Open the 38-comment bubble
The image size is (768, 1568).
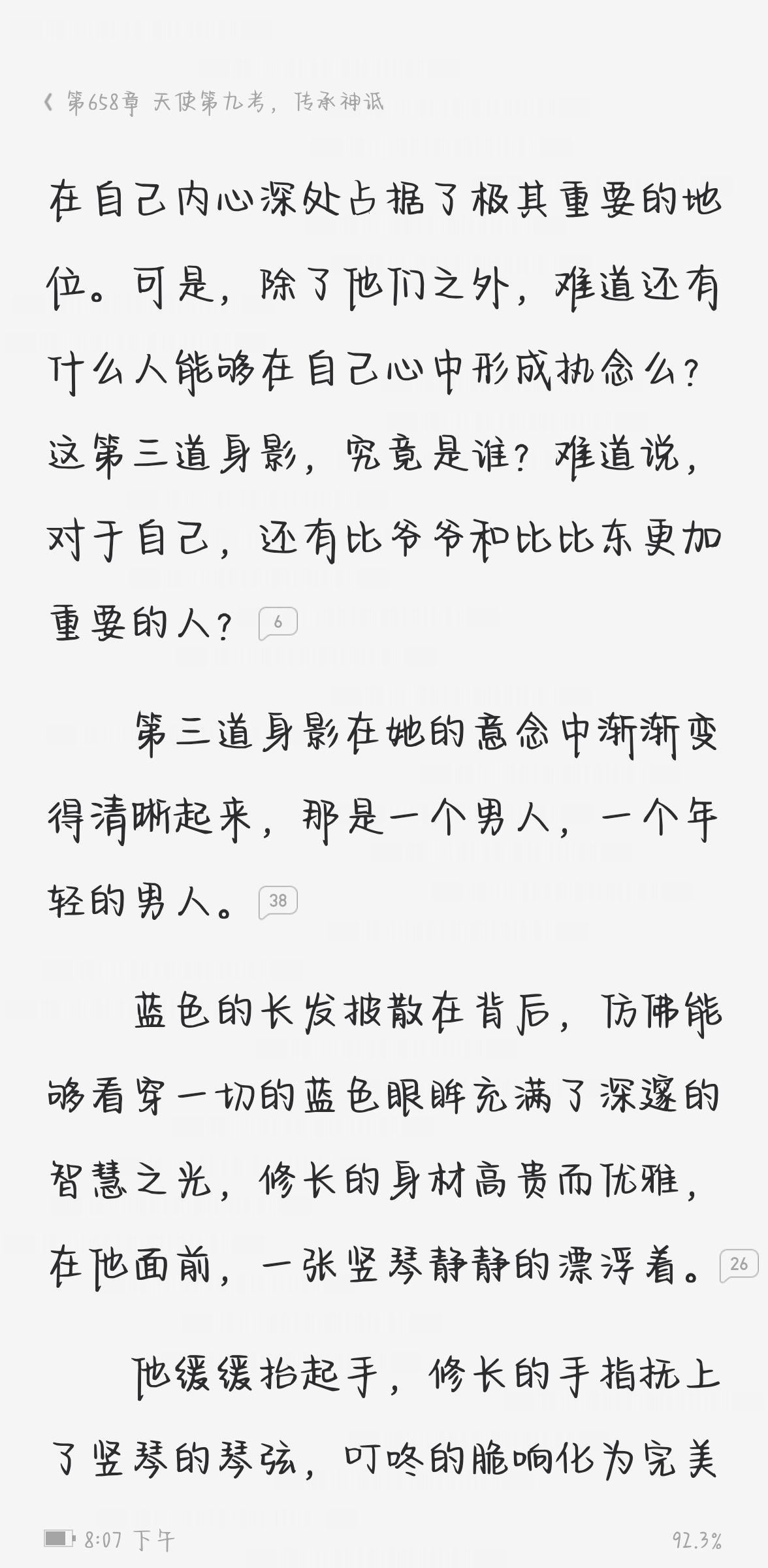click(278, 902)
